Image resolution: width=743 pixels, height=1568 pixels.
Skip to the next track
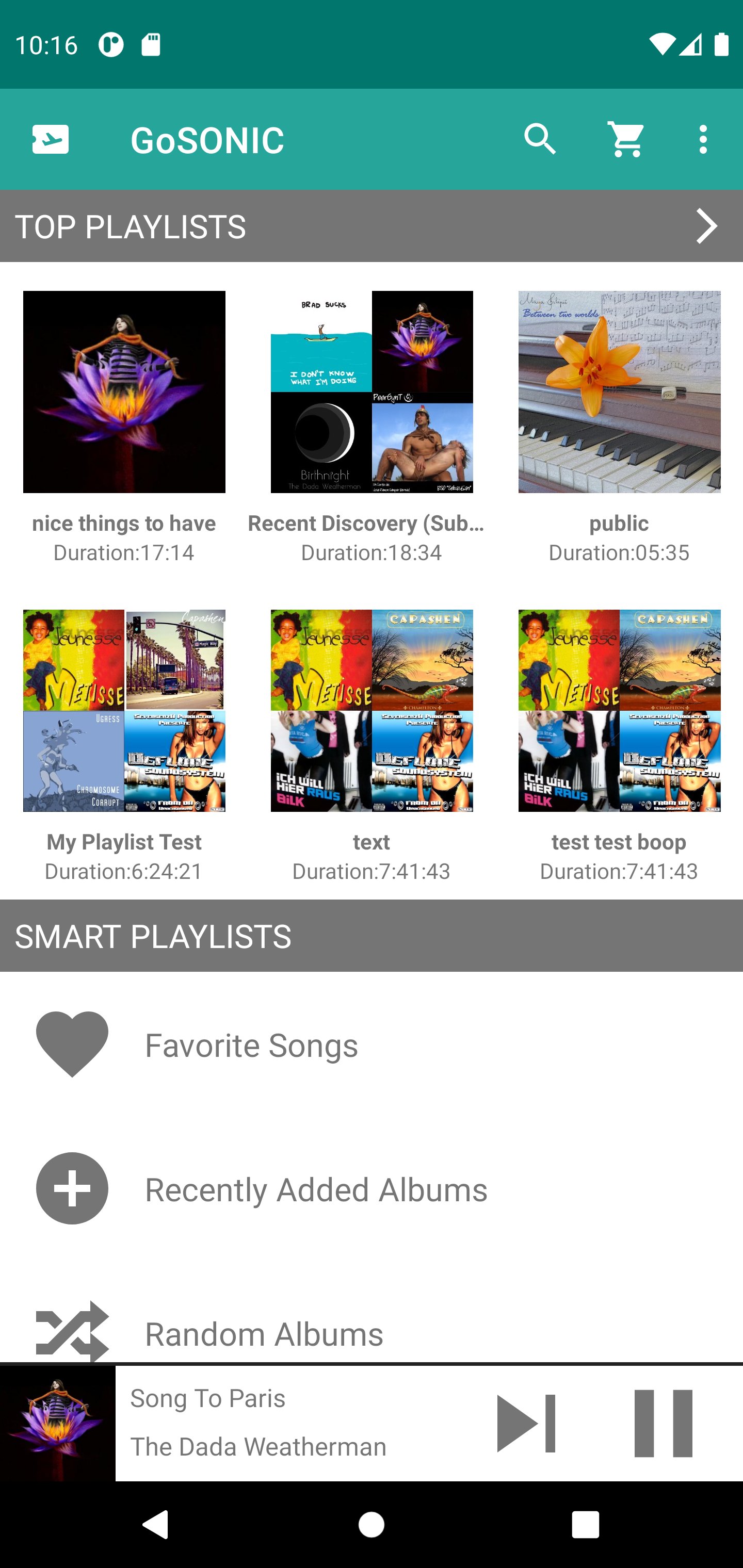point(526,1423)
